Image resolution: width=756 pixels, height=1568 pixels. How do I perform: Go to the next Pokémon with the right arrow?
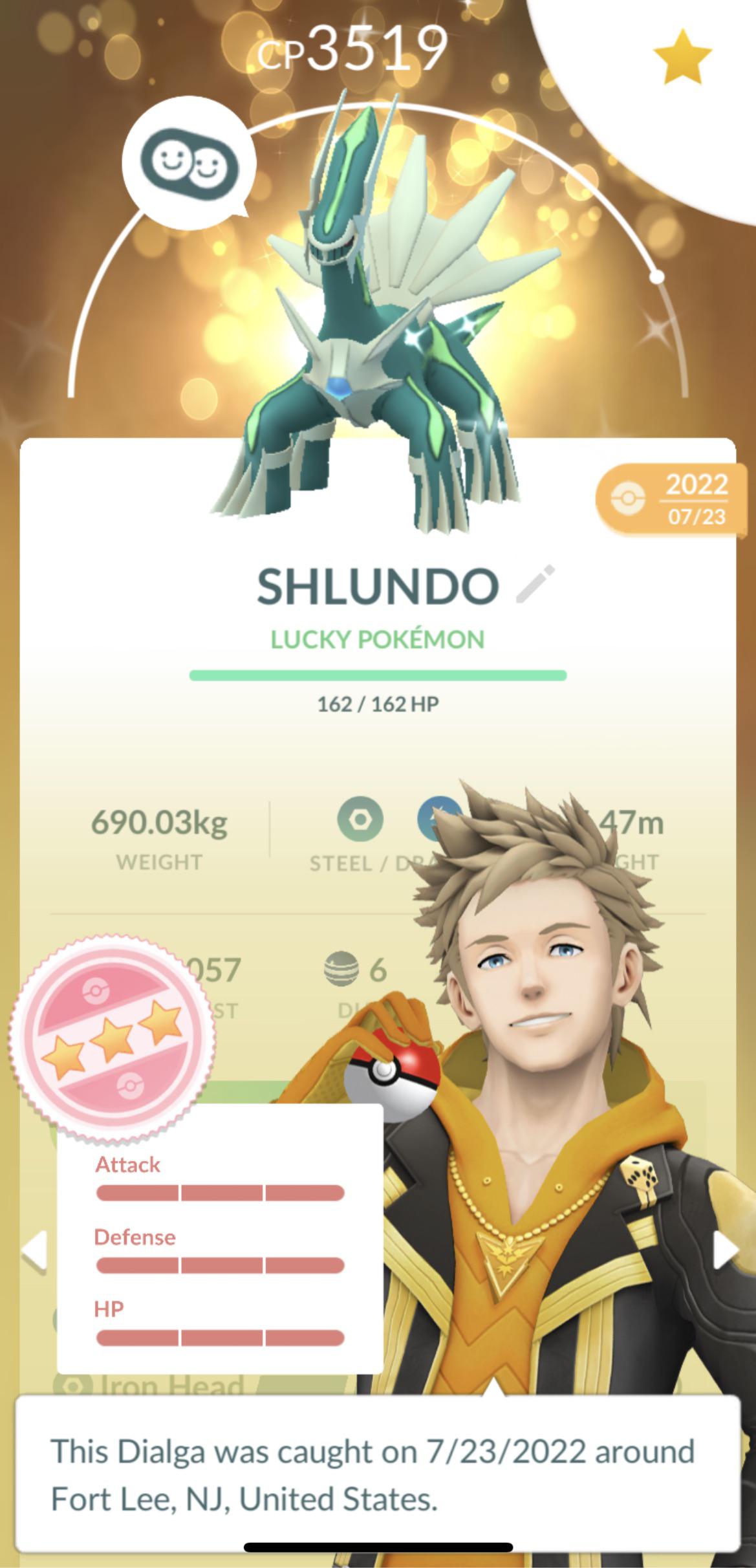coord(725,1250)
